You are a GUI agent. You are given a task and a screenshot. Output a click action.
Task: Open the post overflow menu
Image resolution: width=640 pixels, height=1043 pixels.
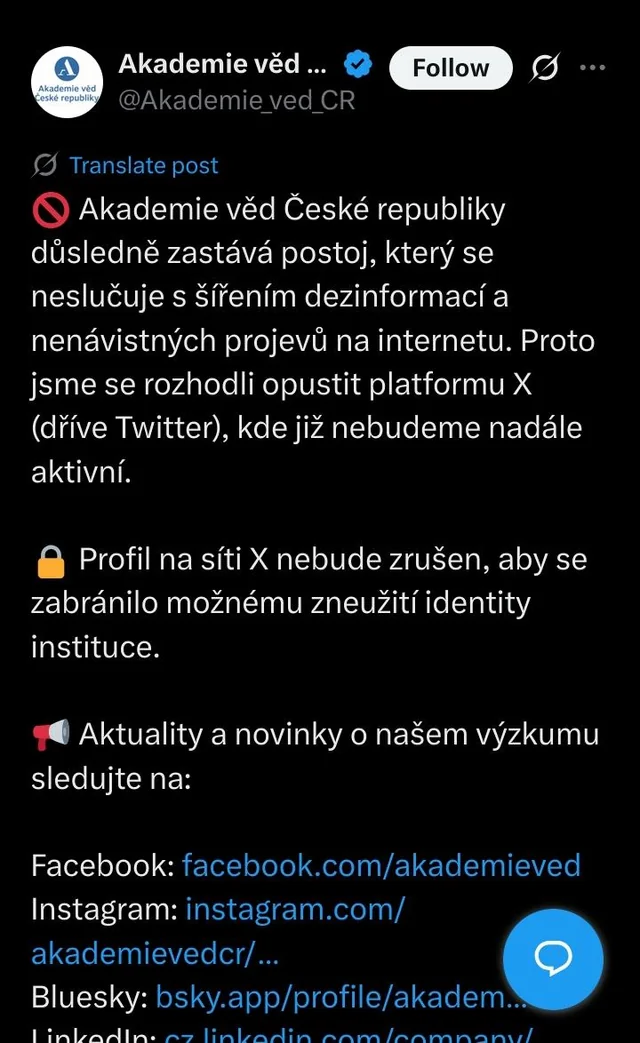[x=593, y=68]
